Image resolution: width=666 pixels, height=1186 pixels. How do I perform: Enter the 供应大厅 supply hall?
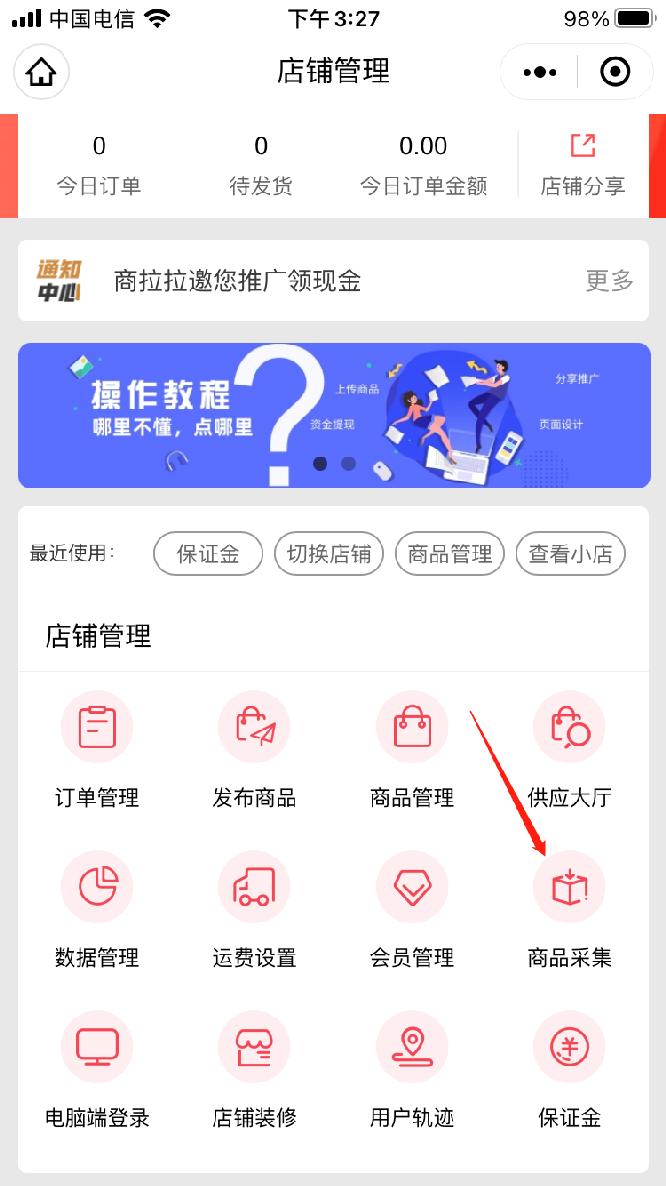tap(569, 750)
